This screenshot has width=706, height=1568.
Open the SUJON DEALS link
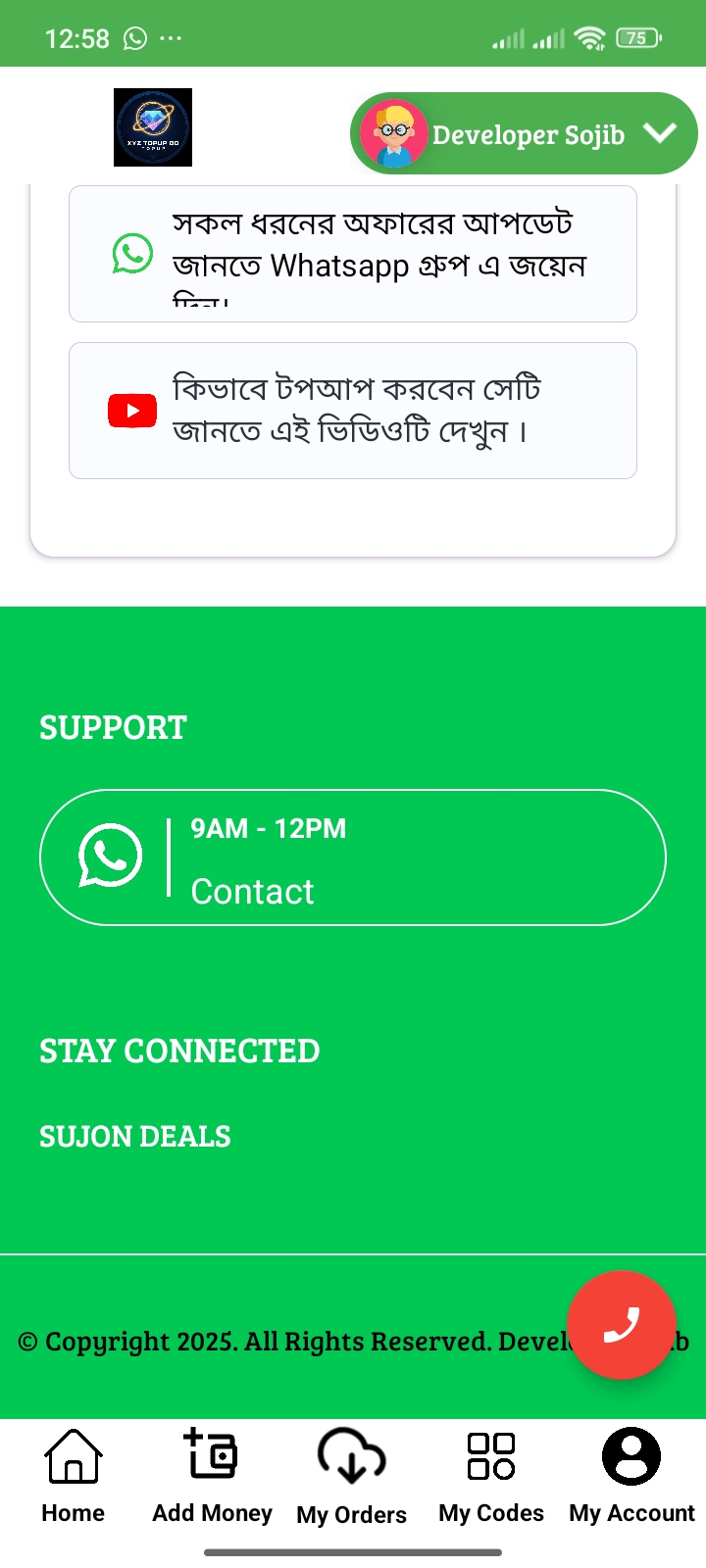coord(135,1137)
